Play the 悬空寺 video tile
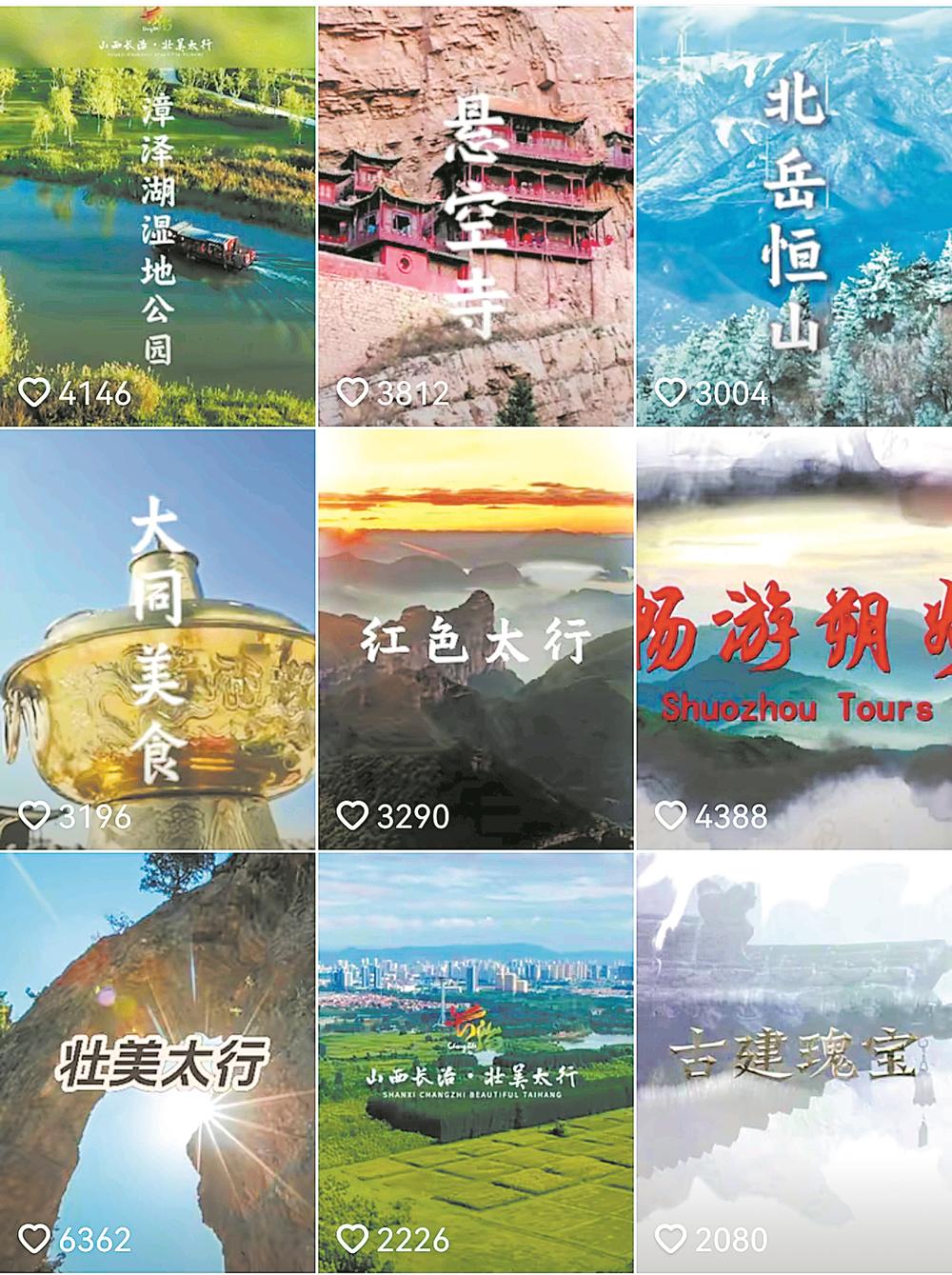The height and width of the screenshot is (1275, 952). [475, 216]
